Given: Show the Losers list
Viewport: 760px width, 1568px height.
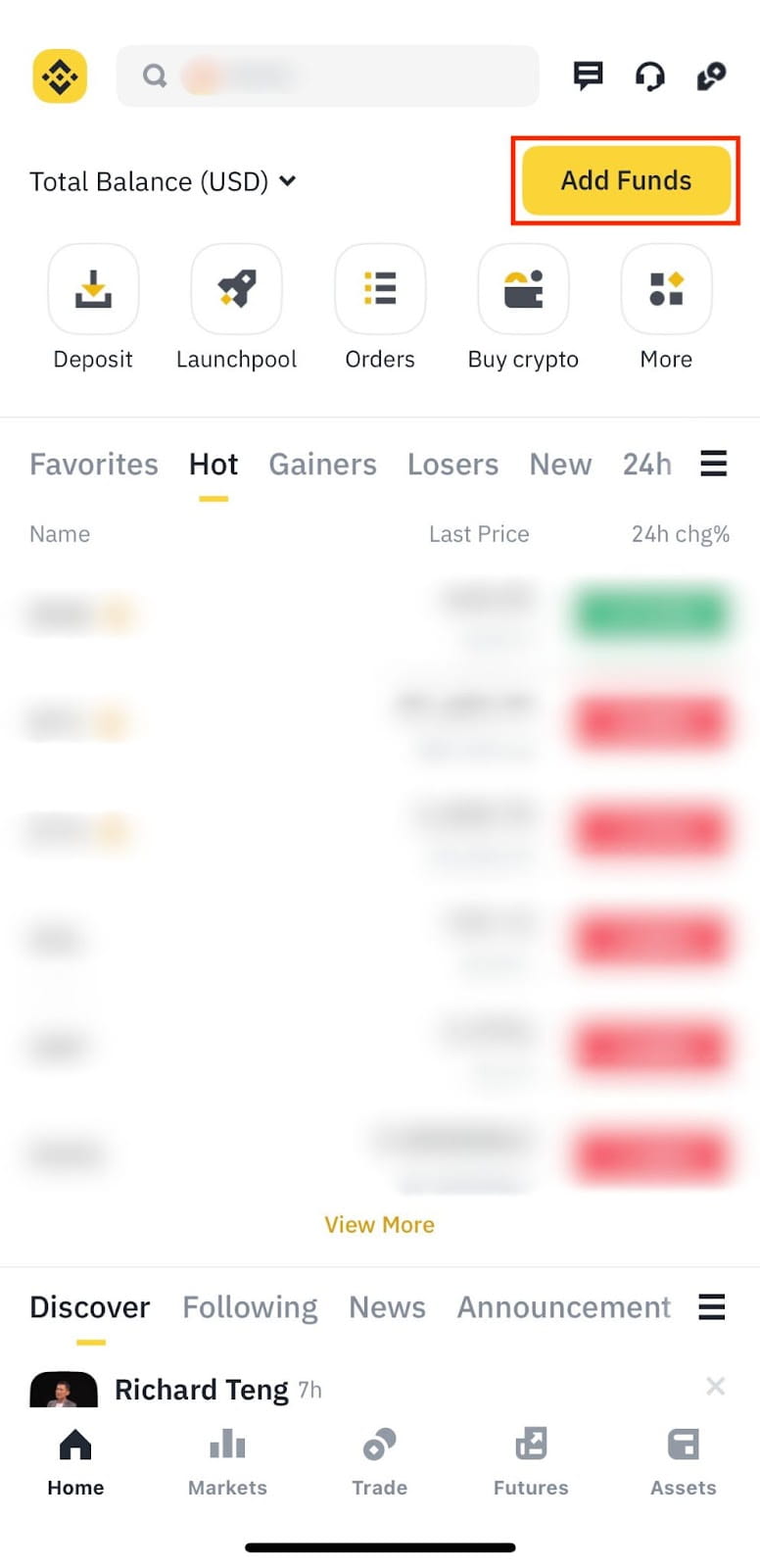Looking at the screenshot, I should click(x=452, y=465).
